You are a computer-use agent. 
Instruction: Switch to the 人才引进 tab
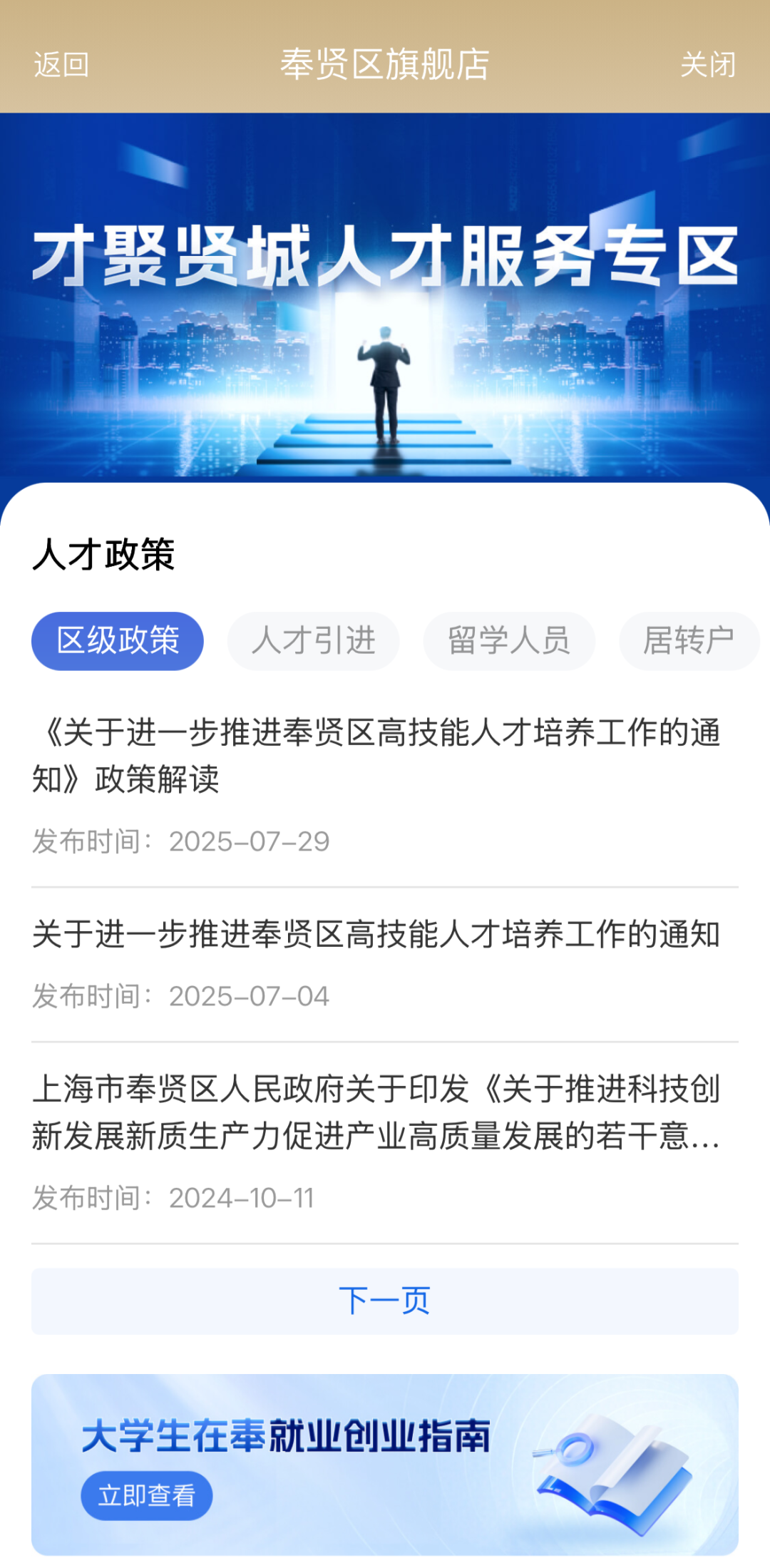(313, 640)
